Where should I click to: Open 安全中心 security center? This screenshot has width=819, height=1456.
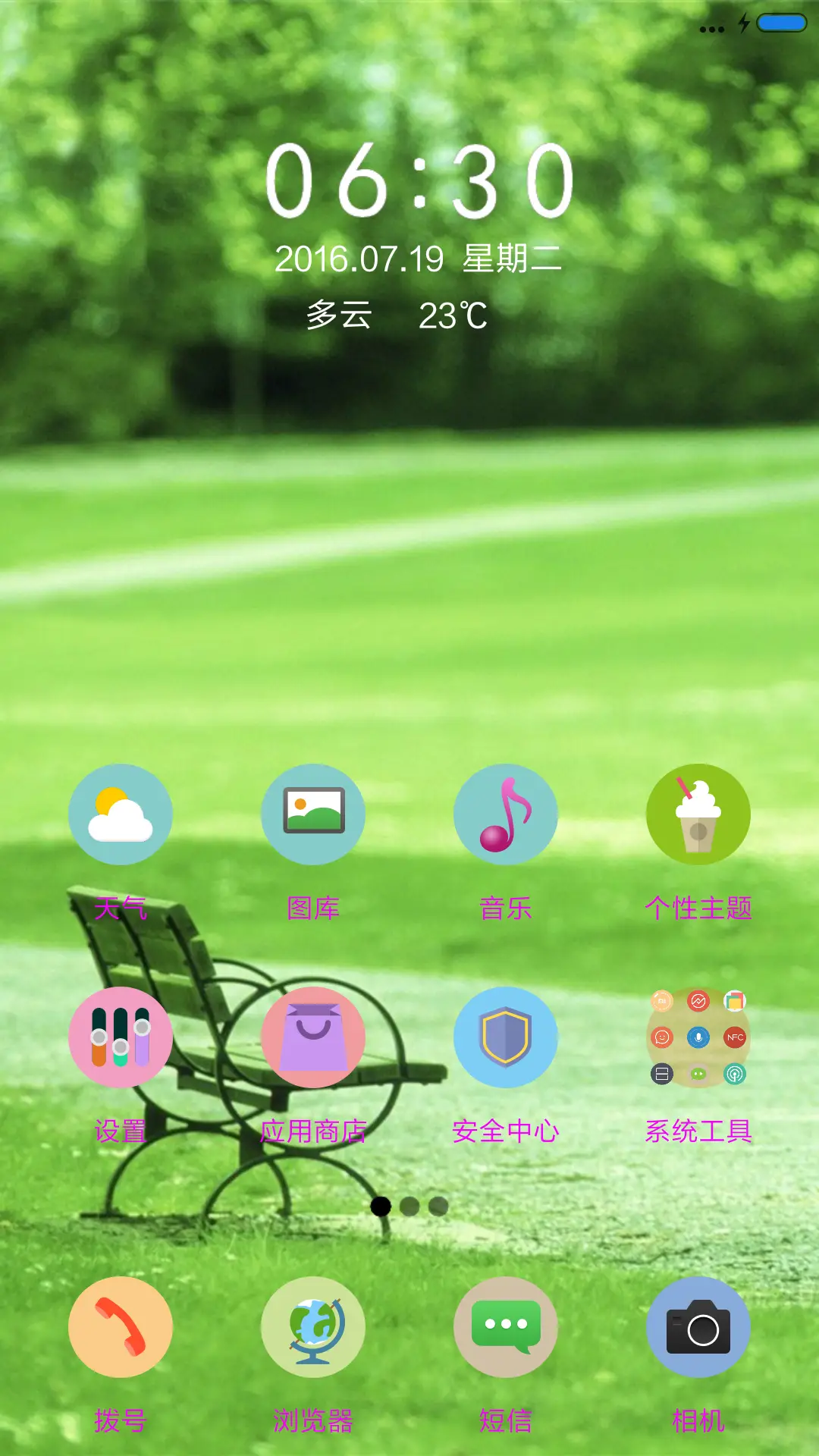(506, 1037)
